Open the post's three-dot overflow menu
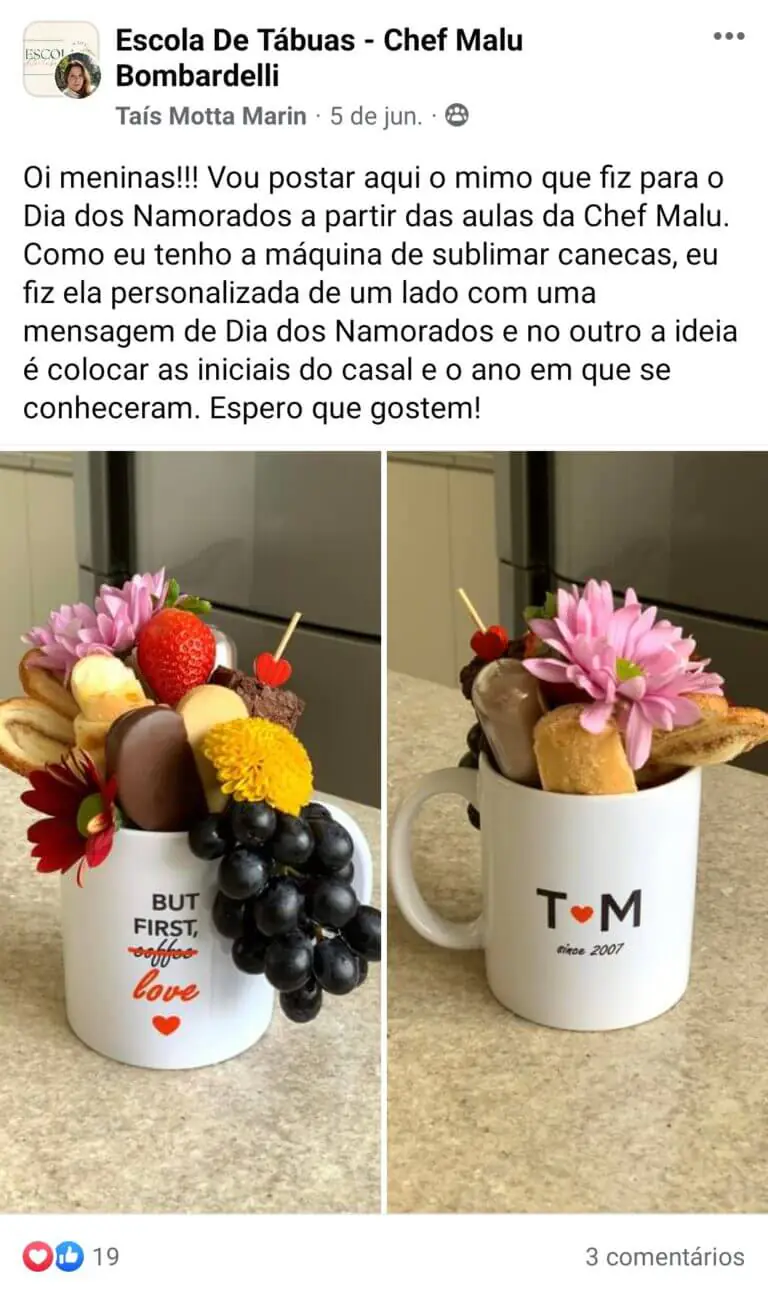Screen dimensions: 768x1291 (728, 37)
